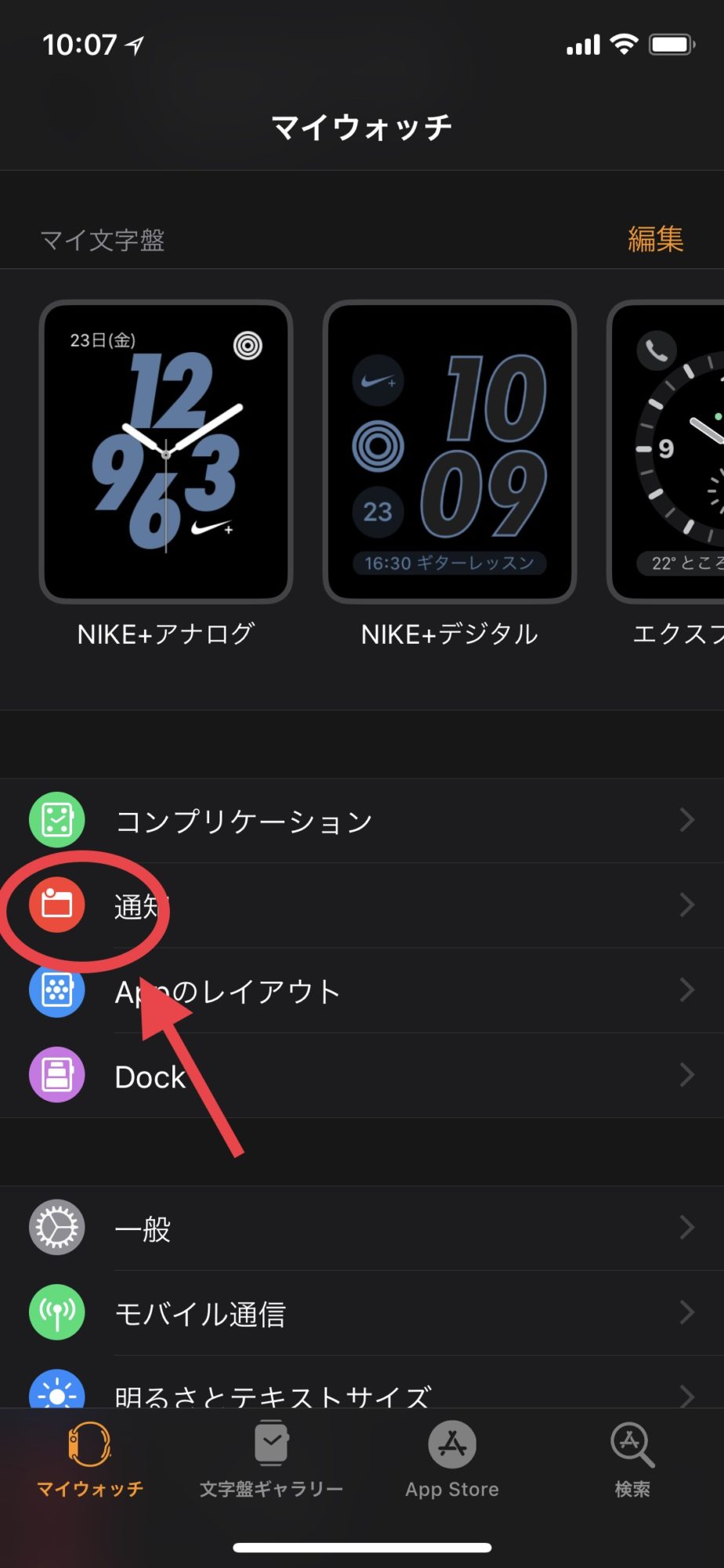Tap the red Notifications icon circled in red
This screenshot has width=724, height=1568.
click(x=56, y=906)
